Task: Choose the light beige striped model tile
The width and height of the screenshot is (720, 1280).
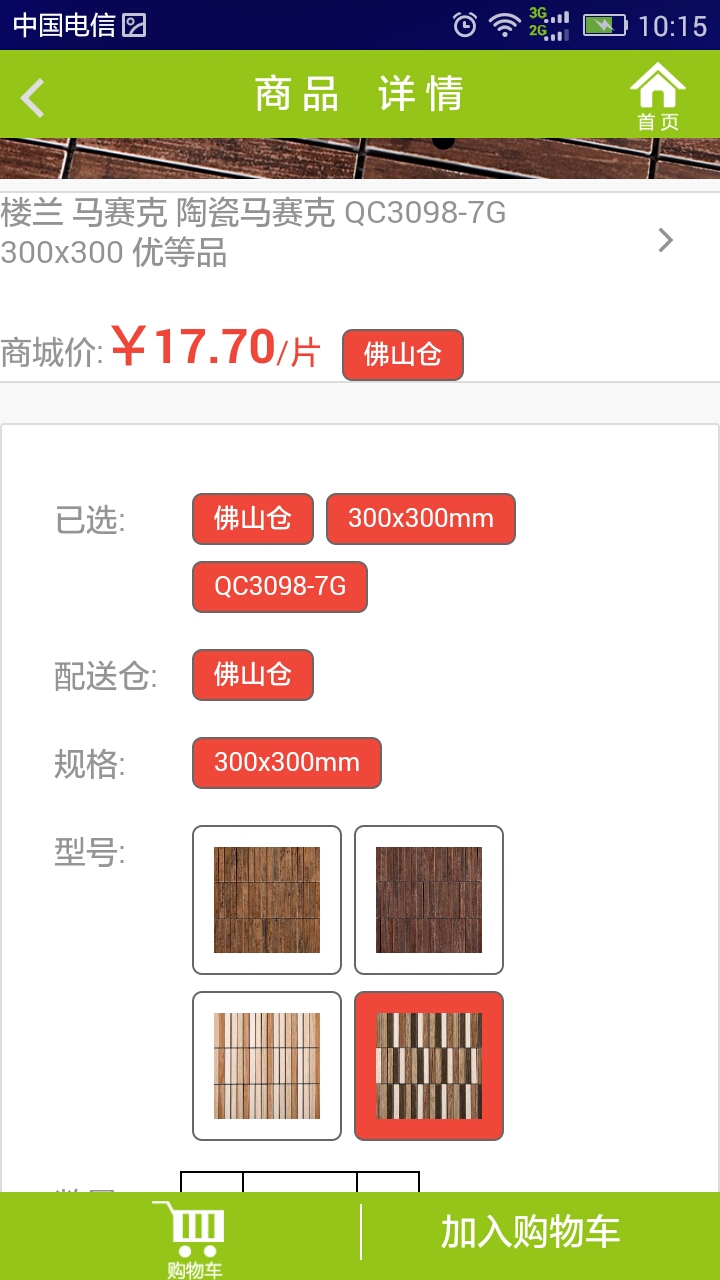Action: pos(267,1066)
